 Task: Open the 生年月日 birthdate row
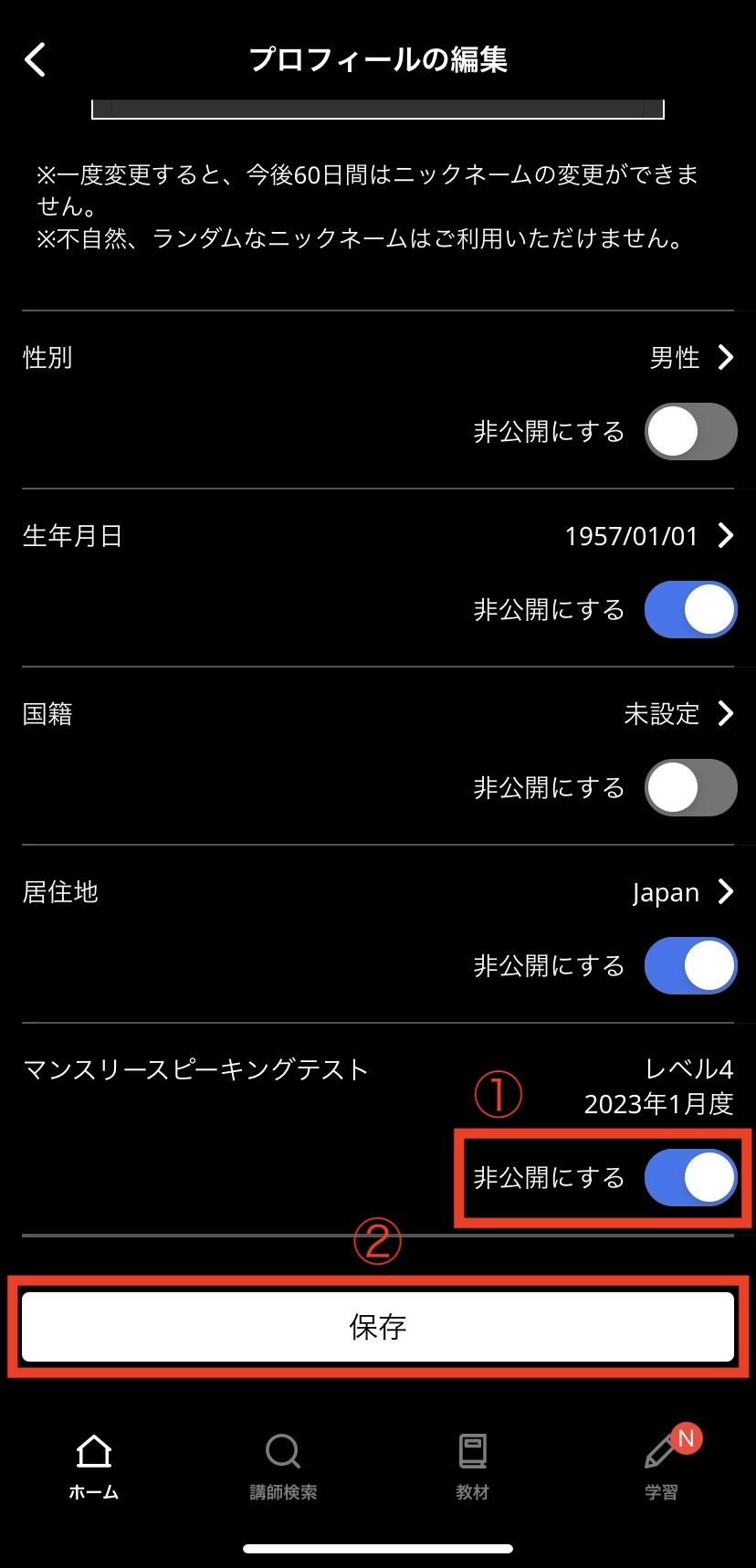tap(378, 535)
